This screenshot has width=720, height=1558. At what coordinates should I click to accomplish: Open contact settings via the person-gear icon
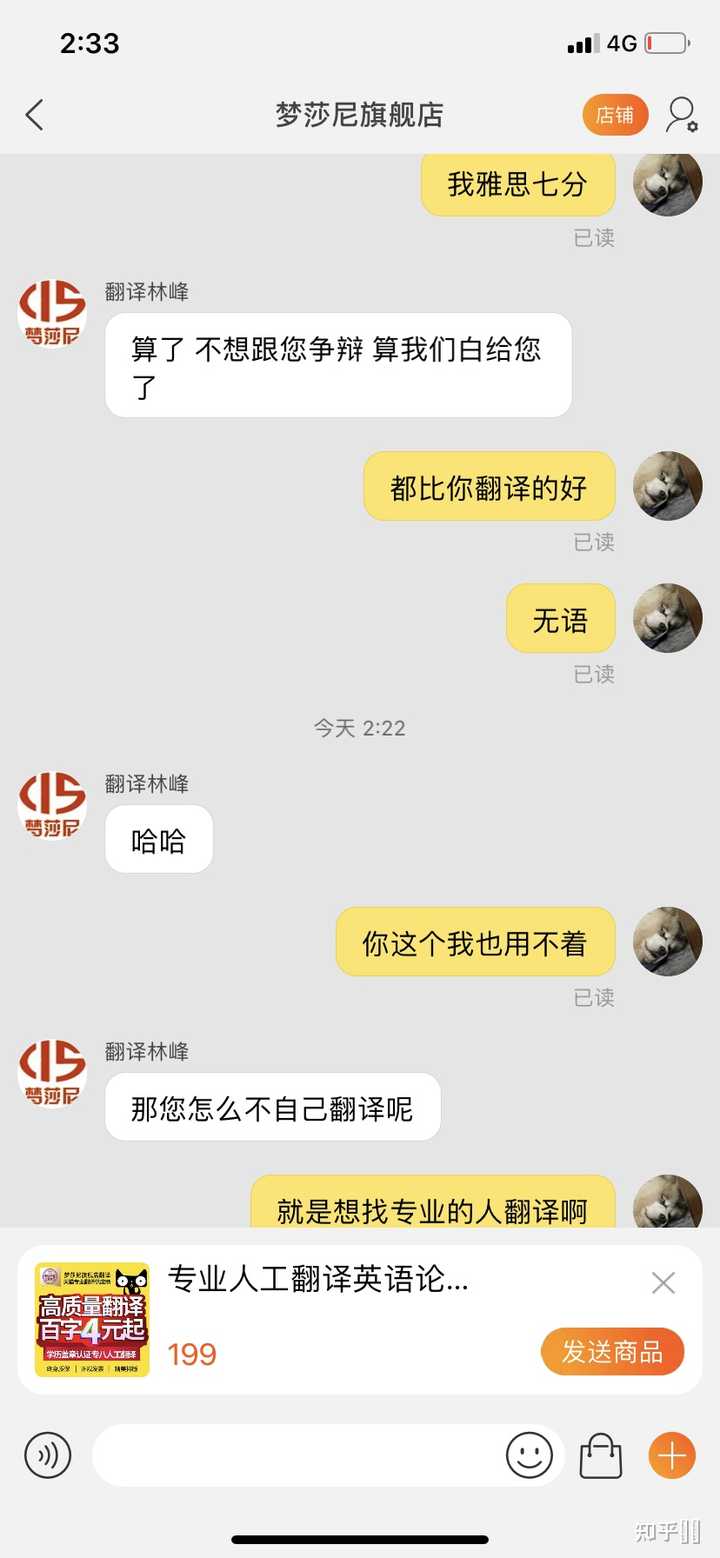click(x=682, y=115)
